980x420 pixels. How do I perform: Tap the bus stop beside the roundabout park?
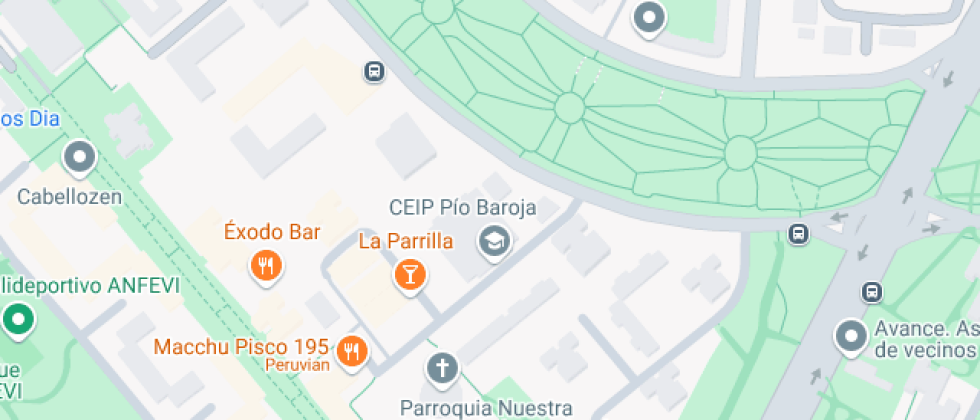pos(798,234)
